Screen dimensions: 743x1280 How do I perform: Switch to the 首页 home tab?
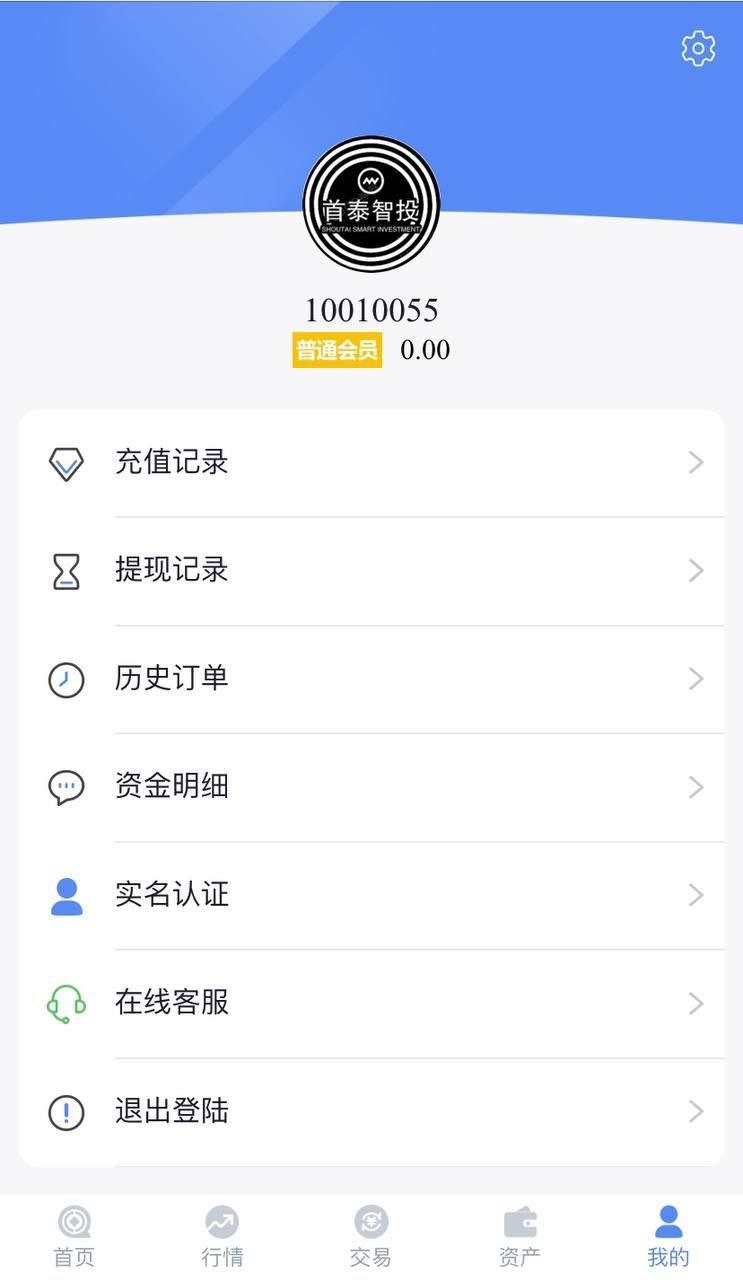point(74,1236)
